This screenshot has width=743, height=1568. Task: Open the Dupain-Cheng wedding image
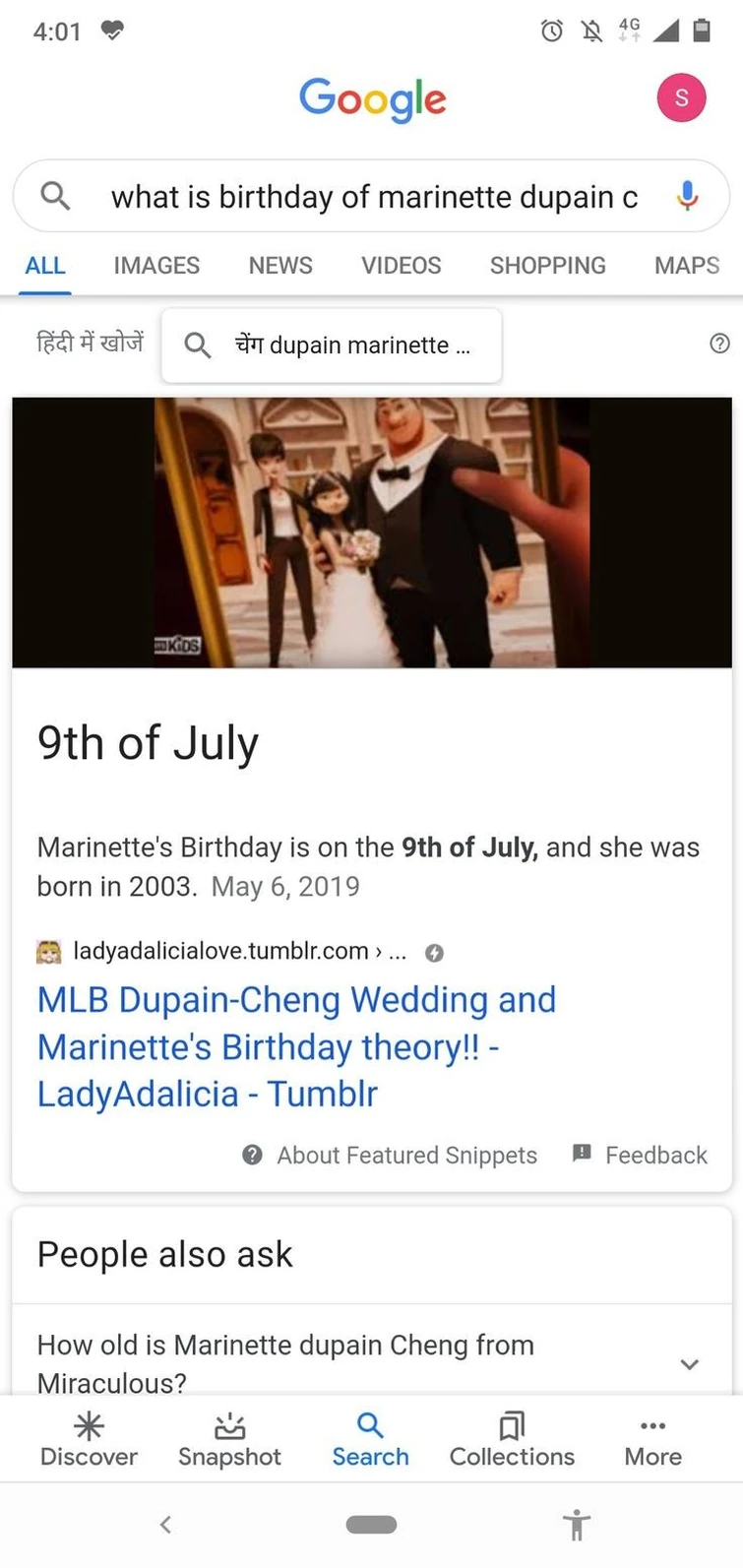click(x=372, y=533)
